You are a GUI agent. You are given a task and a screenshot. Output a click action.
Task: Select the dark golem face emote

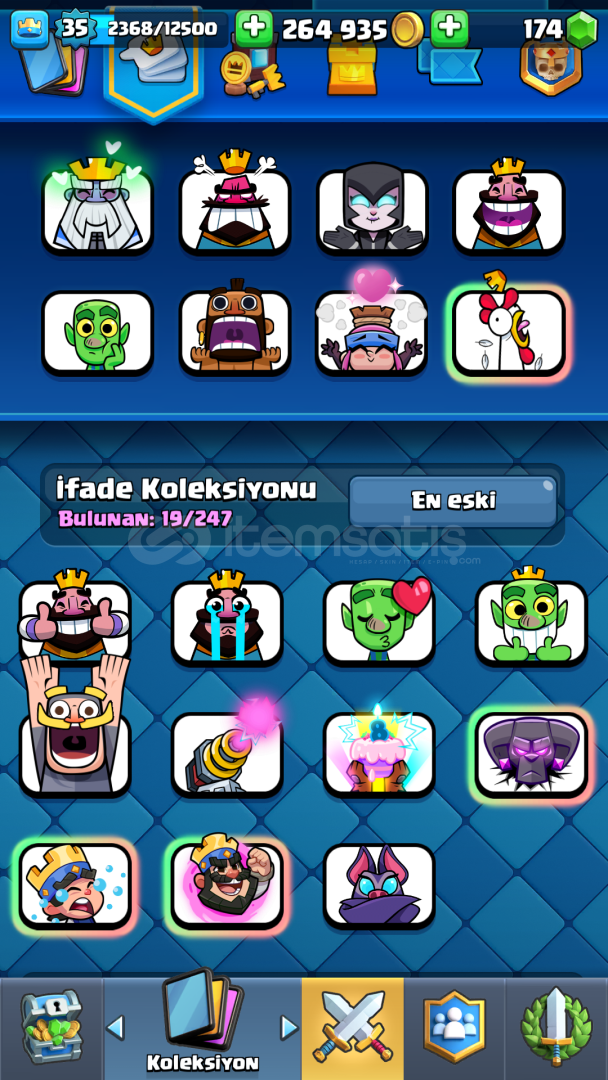(x=532, y=755)
